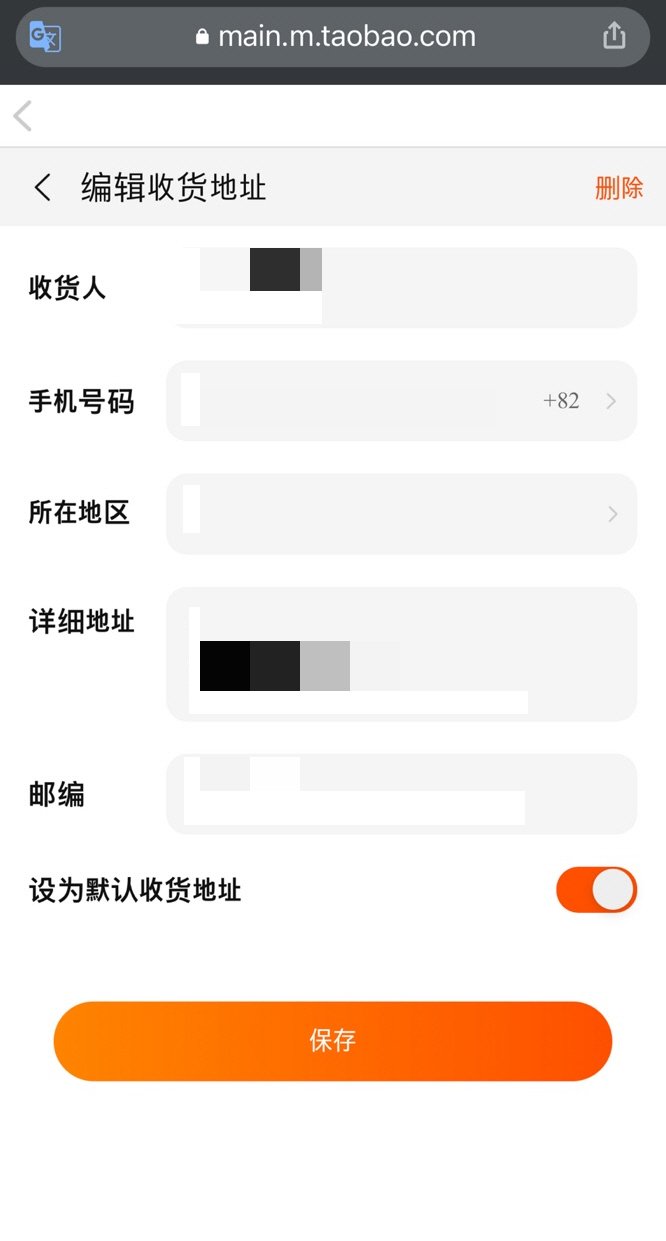Edit the 手机号码 phone field
The width and height of the screenshot is (666, 1241).
pos(350,401)
